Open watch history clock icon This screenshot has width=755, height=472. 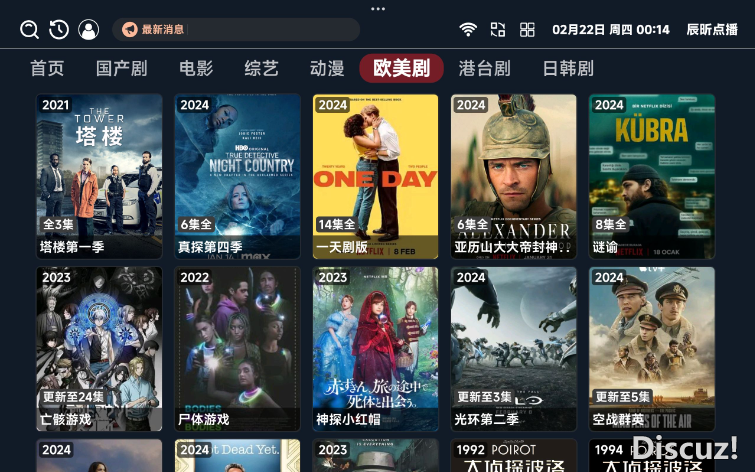59,30
